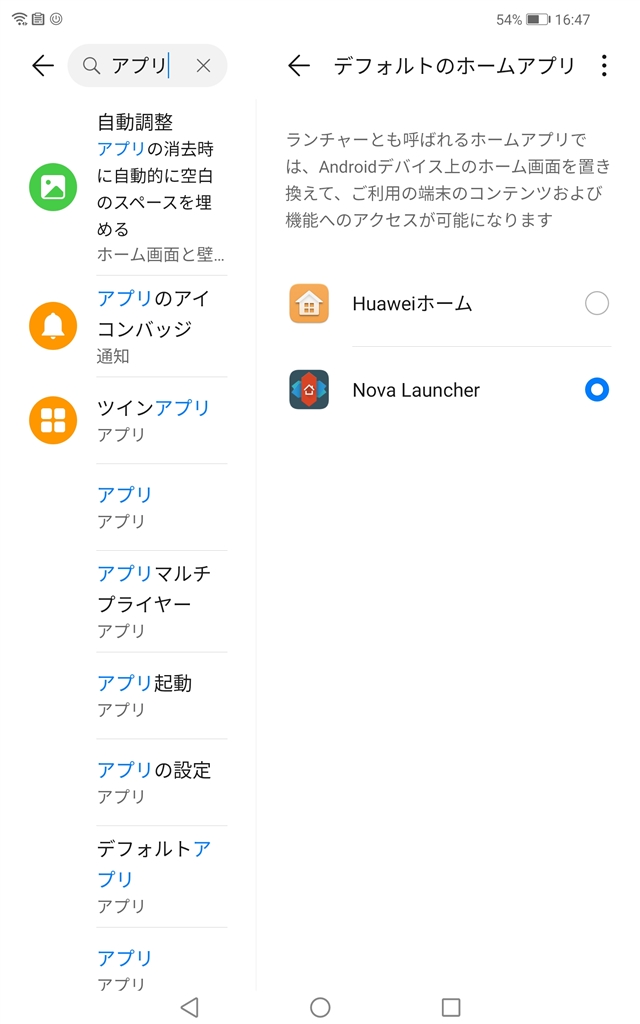Image resolution: width=640 pixels, height=1024 pixels.
Task: Select Huaweiホーム as home app
Action: [596, 303]
